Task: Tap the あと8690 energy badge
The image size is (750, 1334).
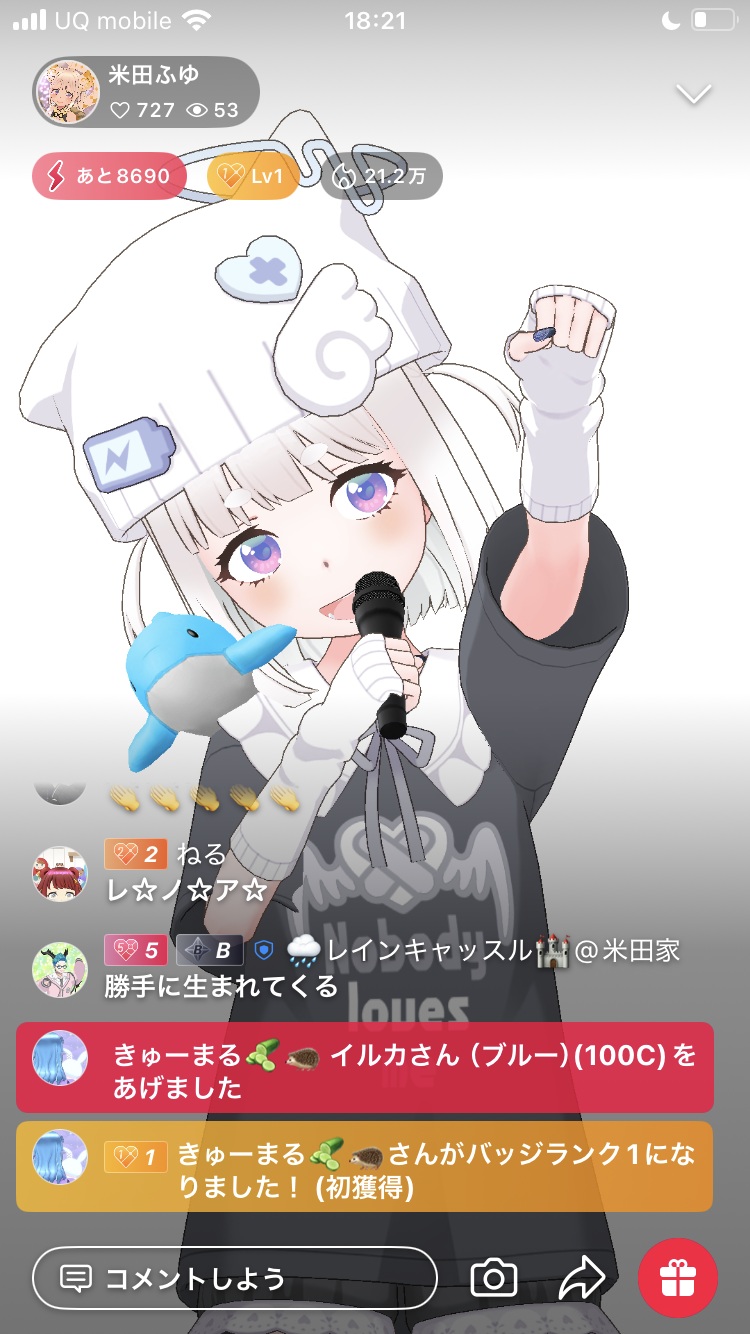Action: coord(109,177)
